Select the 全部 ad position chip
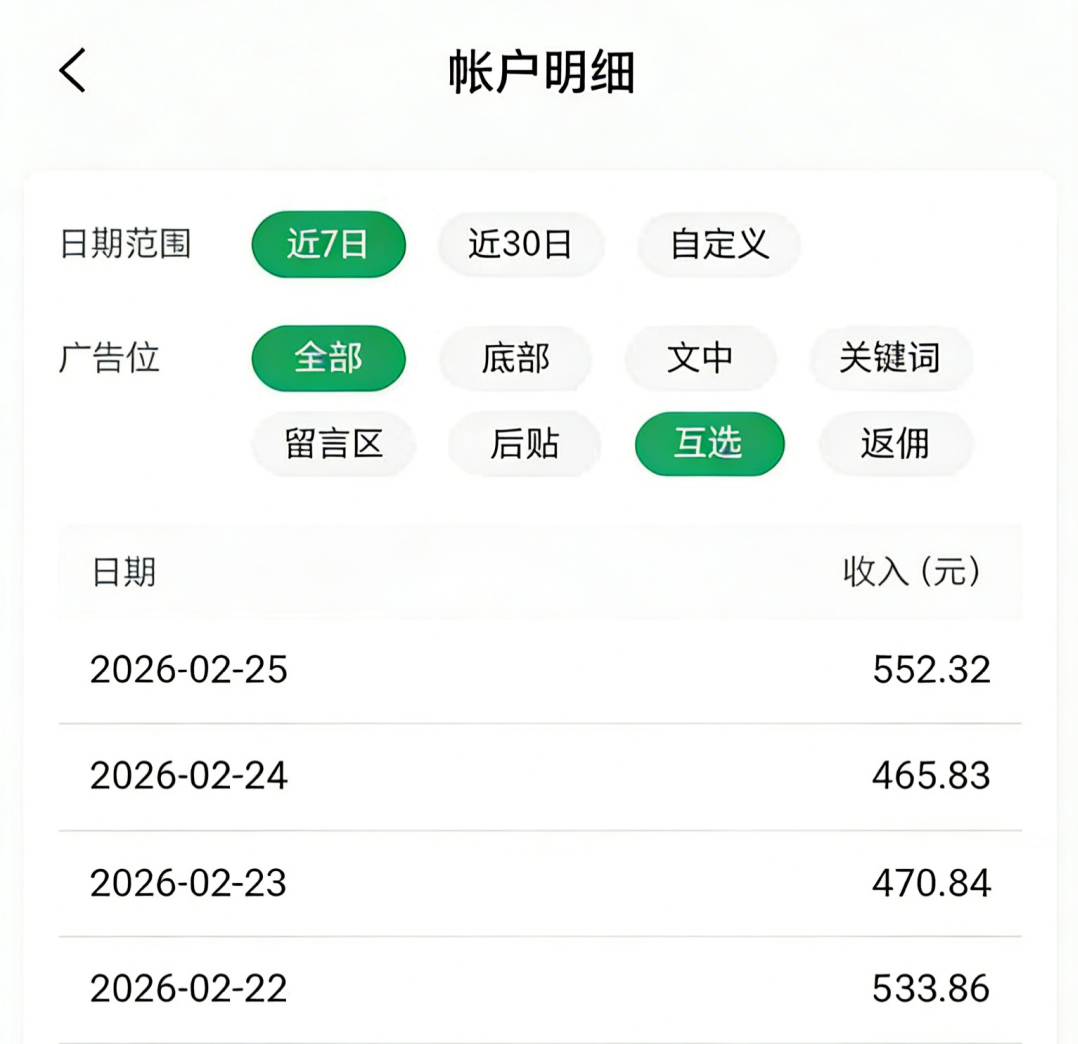The width and height of the screenshot is (1078, 1044). tap(328, 358)
